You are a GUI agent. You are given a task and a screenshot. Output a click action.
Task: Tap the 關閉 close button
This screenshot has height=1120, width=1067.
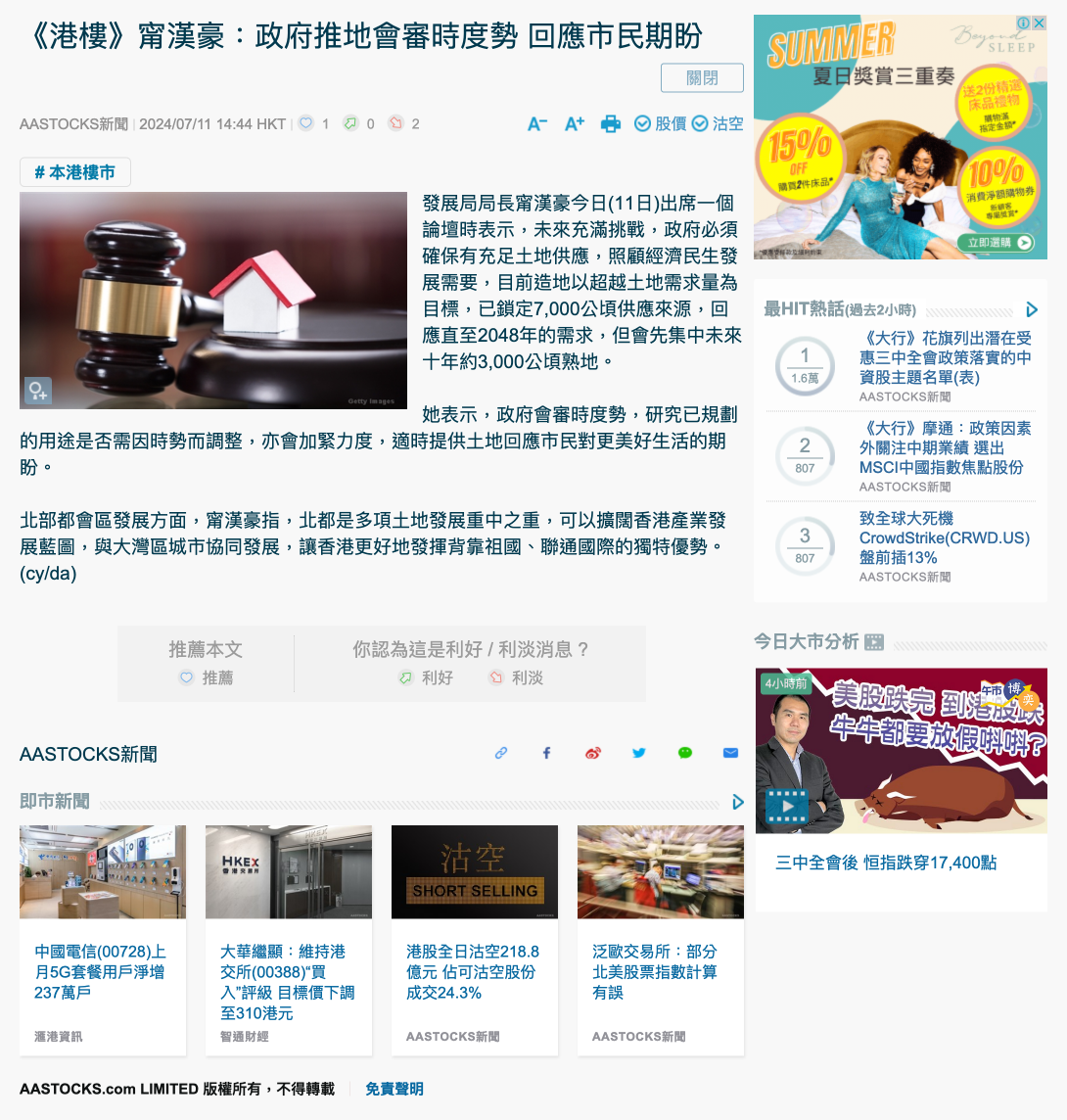[x=702, y=78]
